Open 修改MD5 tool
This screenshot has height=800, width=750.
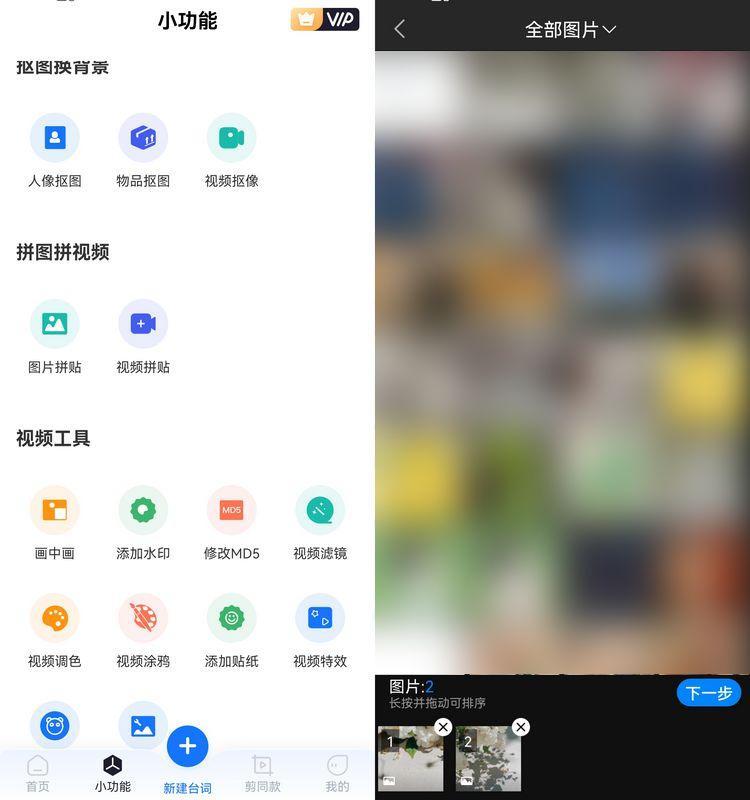coord(231,510)
